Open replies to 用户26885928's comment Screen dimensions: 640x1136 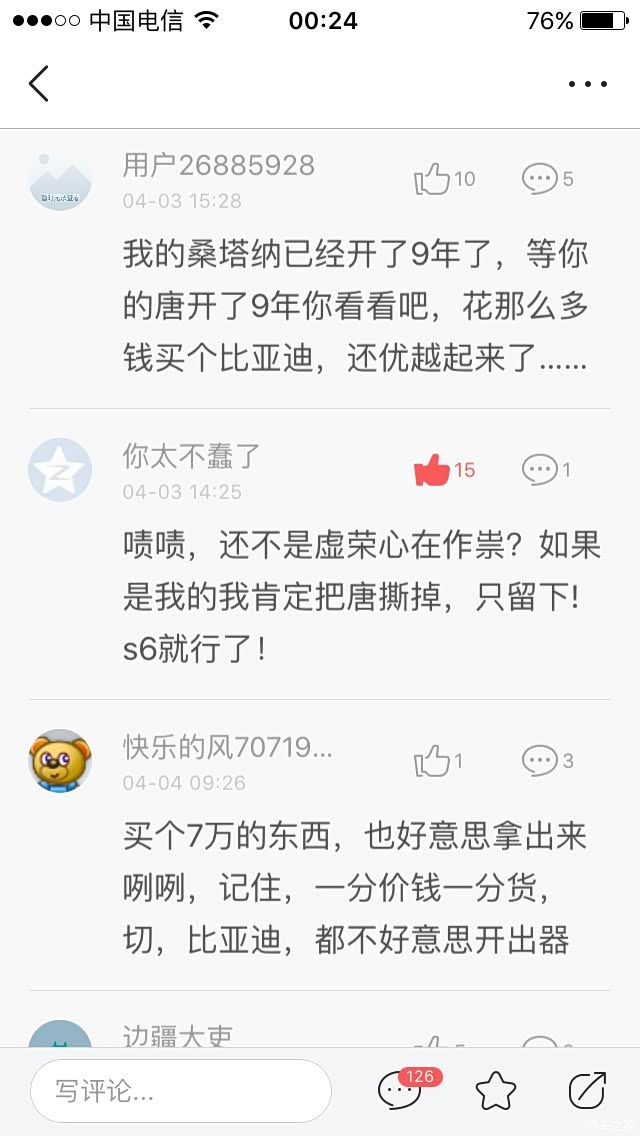[541, 180]
